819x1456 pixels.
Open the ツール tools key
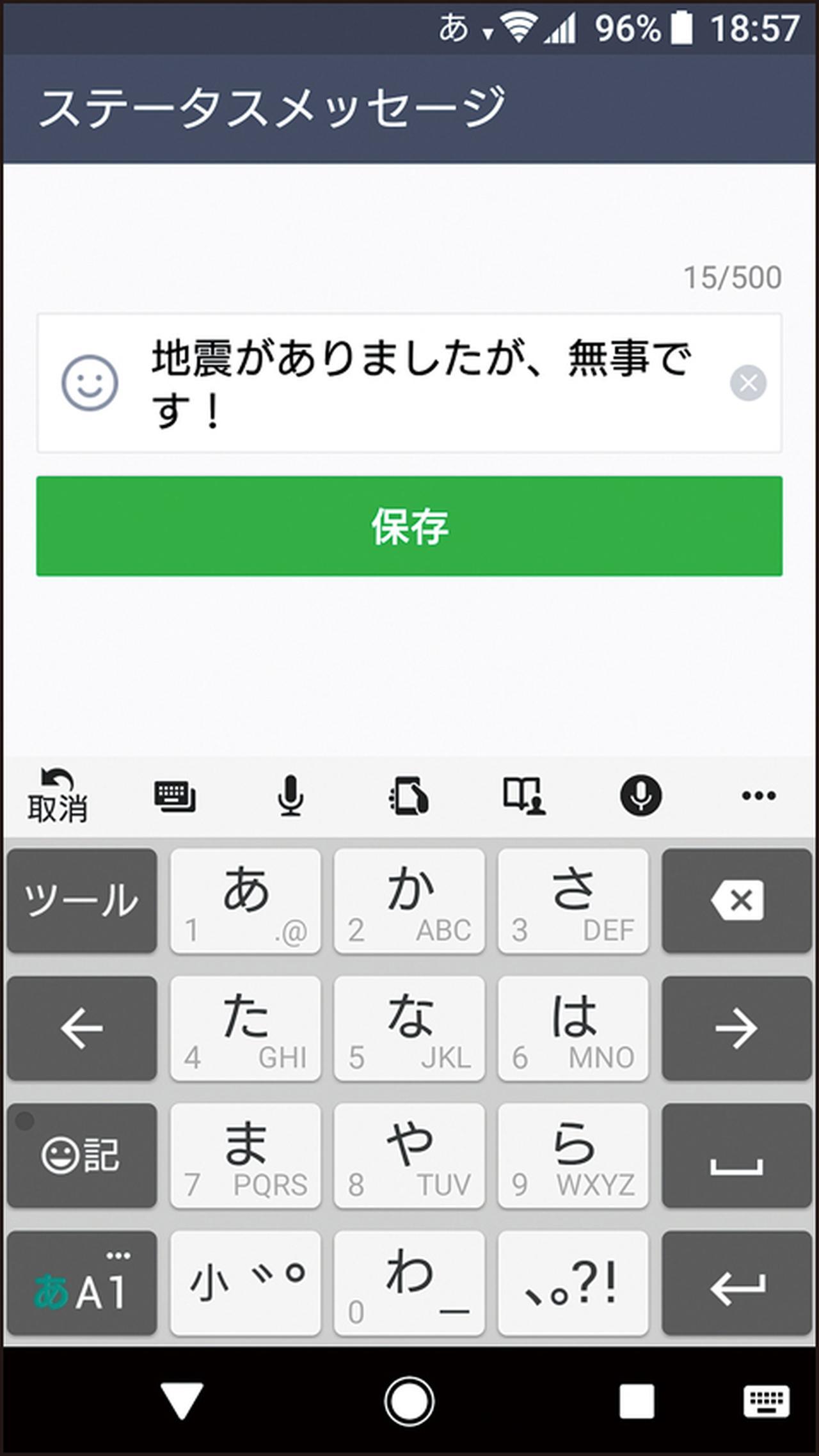(x=82, y=901)
